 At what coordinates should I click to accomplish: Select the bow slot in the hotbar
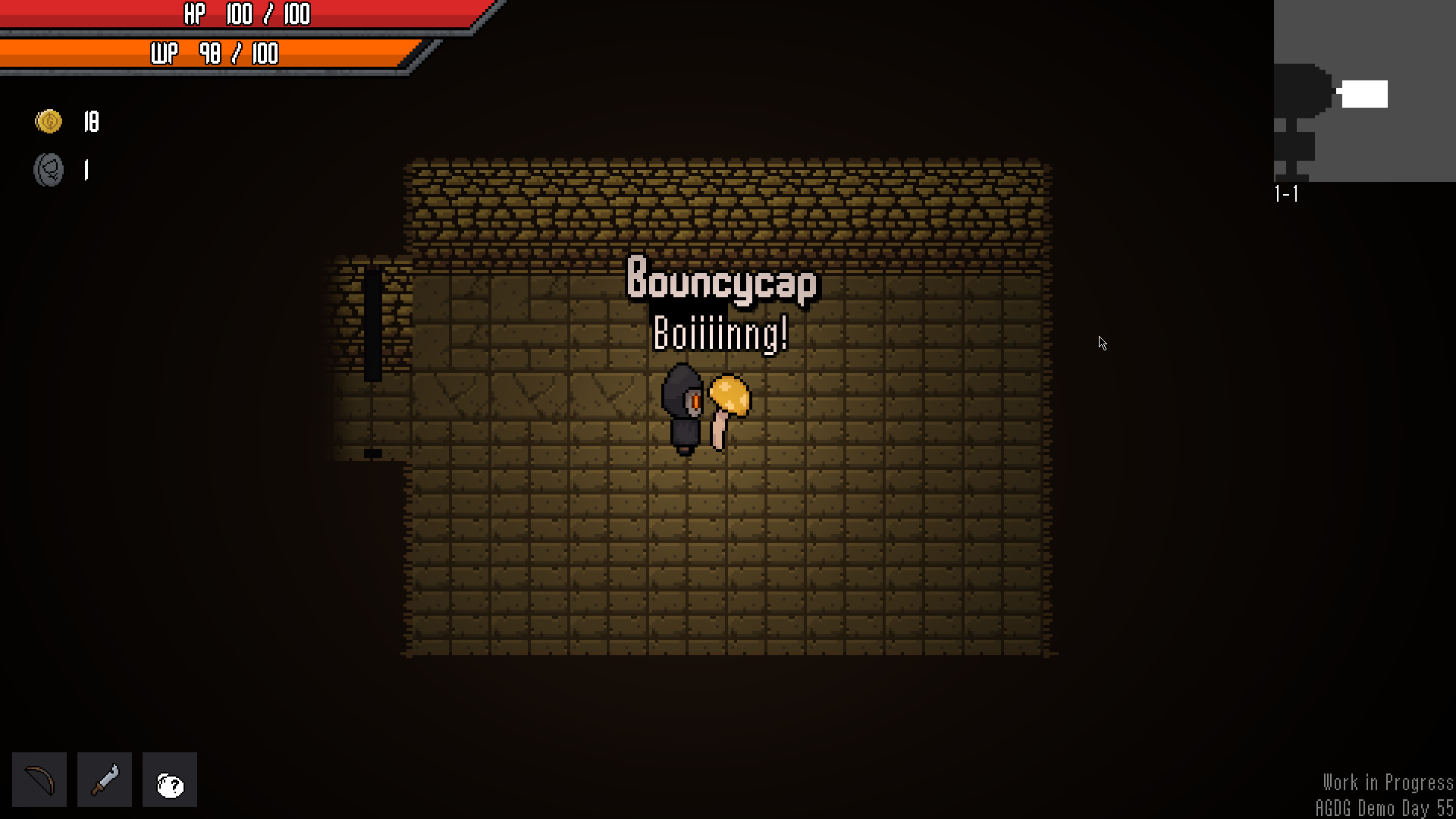[x=39, y=780]
